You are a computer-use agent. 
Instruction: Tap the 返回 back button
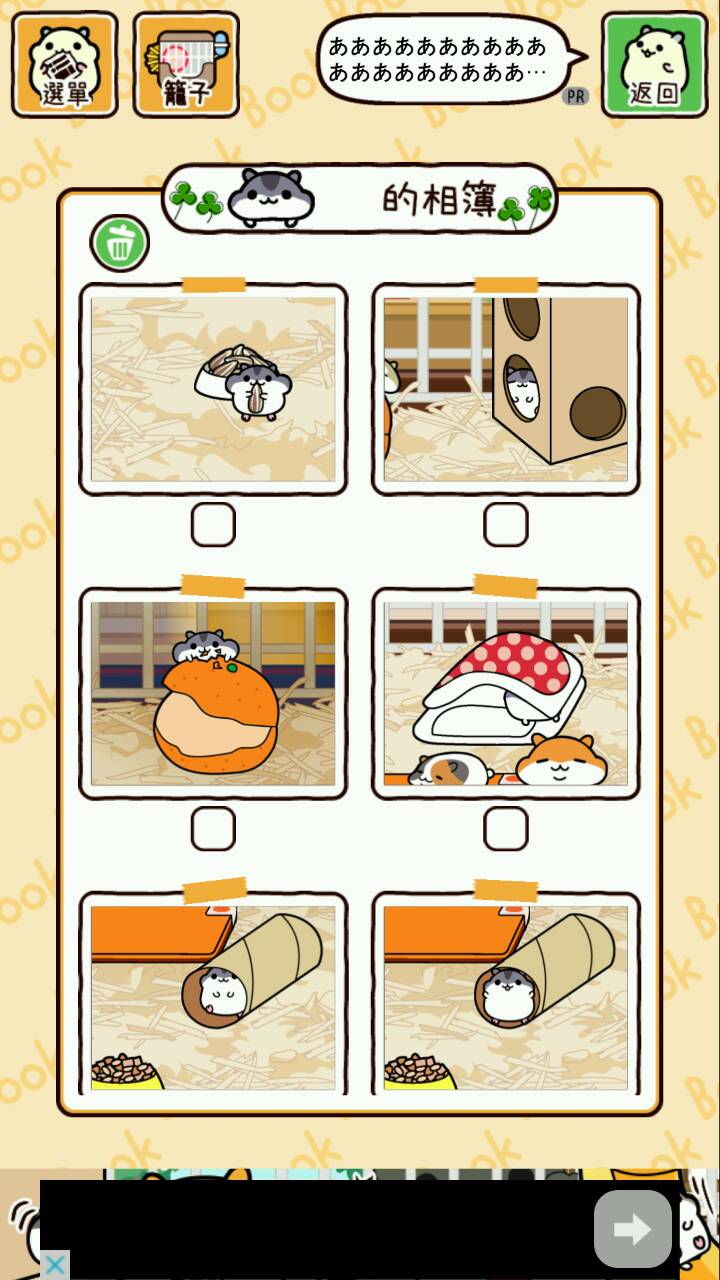click(x=655, y=65)
